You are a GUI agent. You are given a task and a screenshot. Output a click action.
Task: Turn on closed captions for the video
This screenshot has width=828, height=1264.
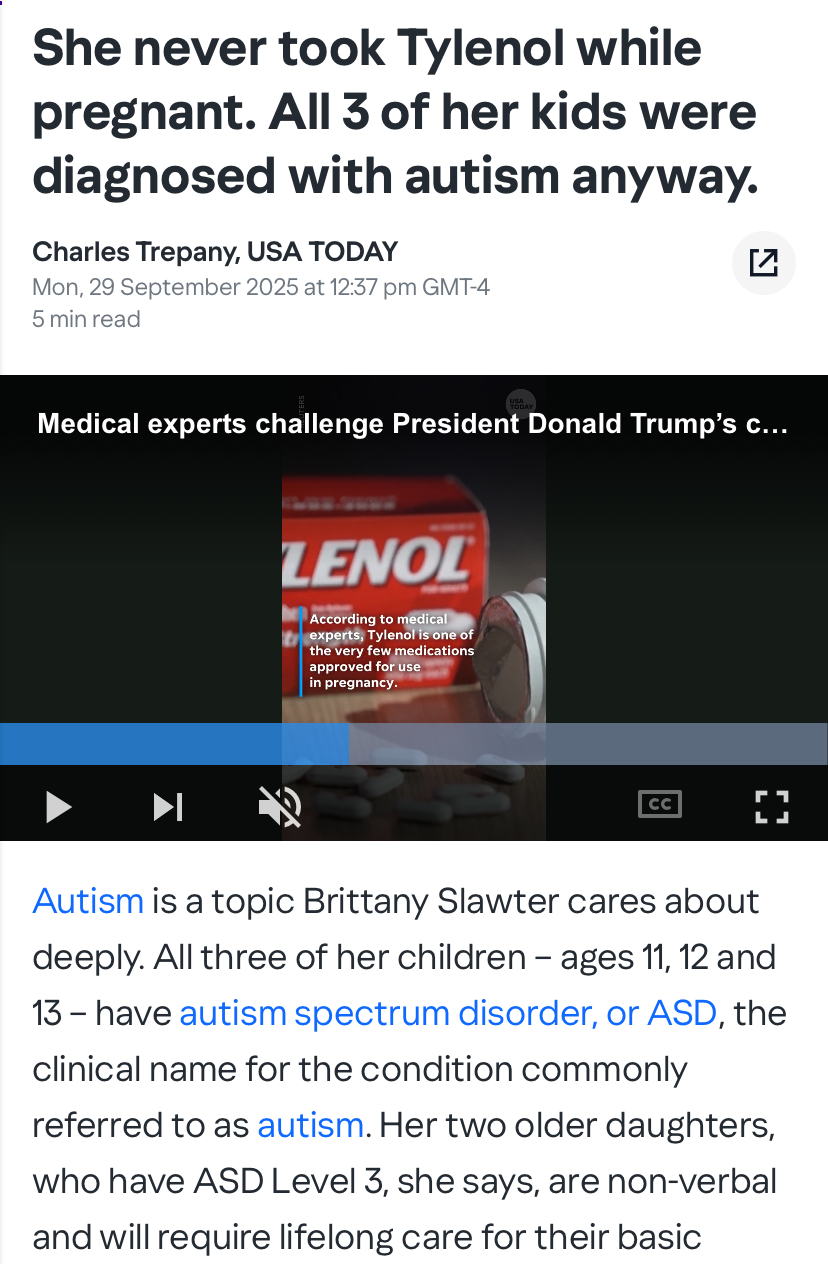pos(660,804)
